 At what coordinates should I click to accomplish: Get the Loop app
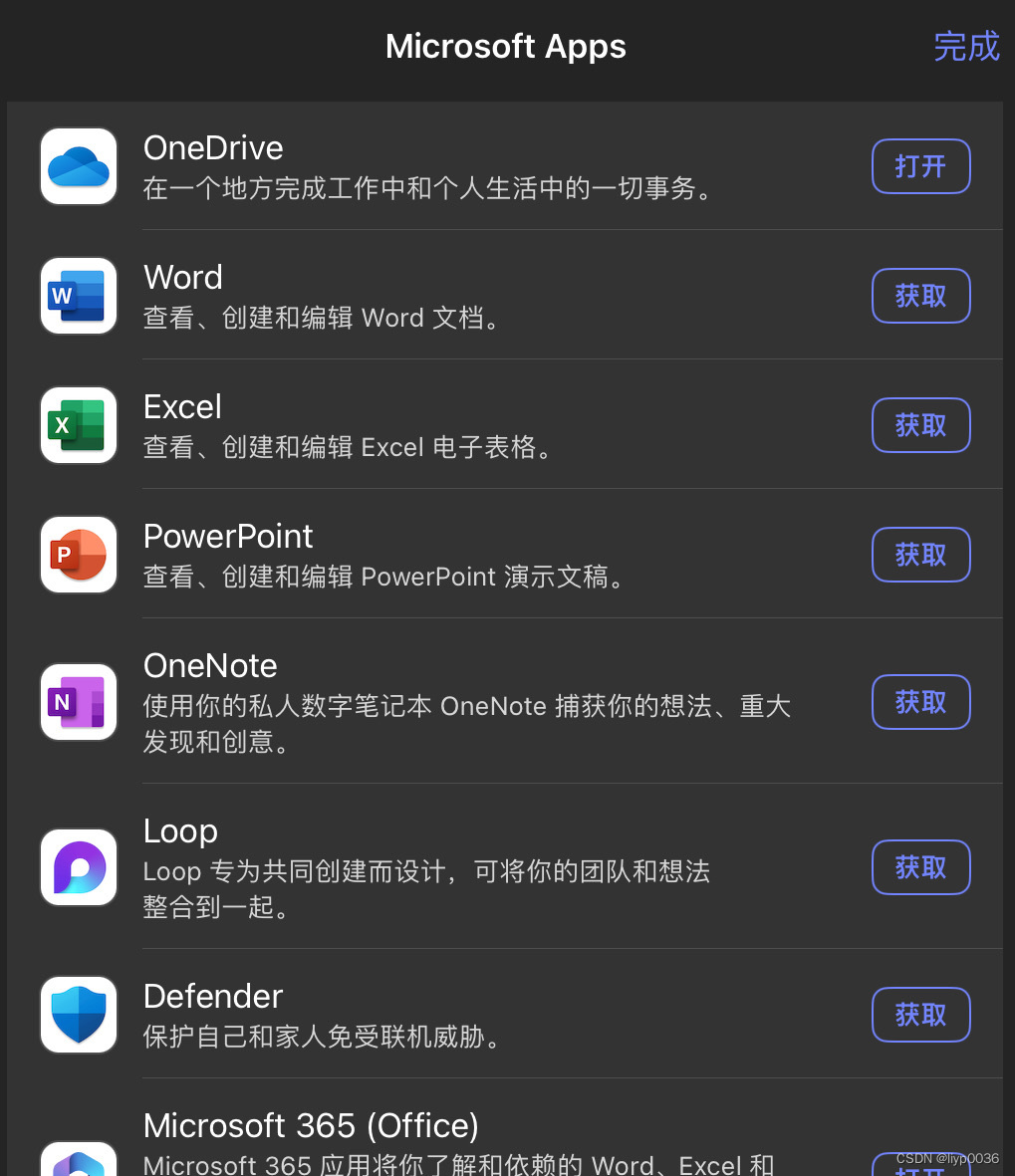(x=920, y=867)
